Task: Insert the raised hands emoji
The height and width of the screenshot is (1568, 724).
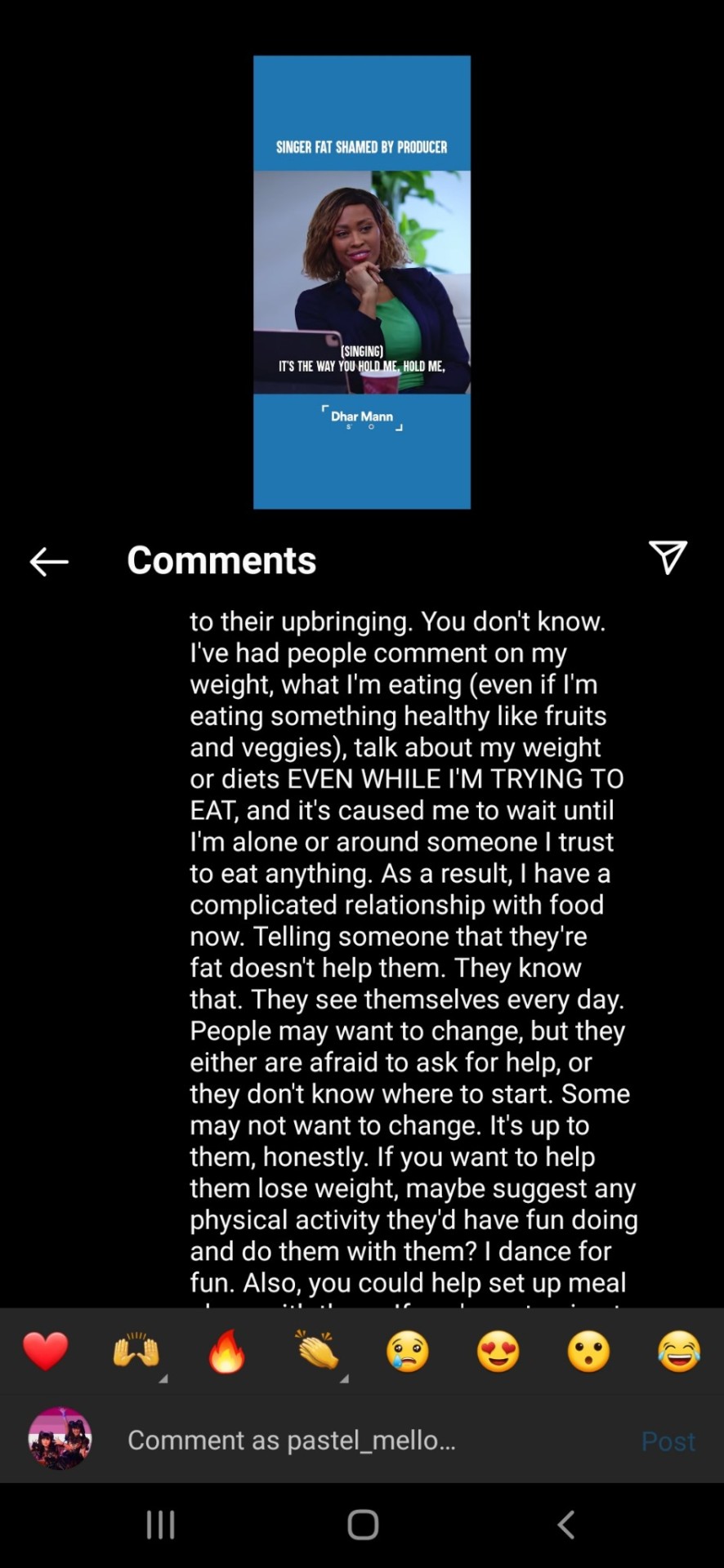Action: tap(136, 1350)
